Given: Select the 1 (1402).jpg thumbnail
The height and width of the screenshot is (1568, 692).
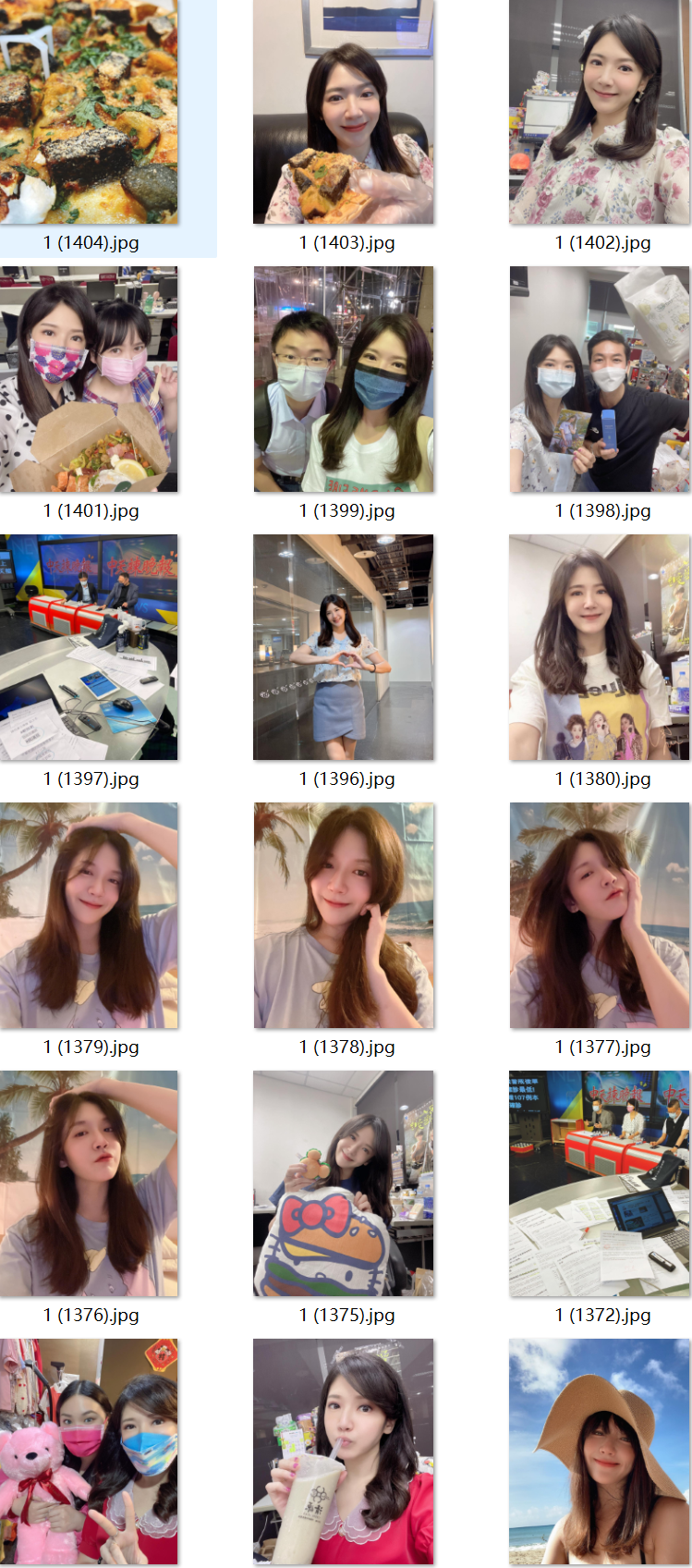Looking at the screenshot, I should [x=600, y=111].
